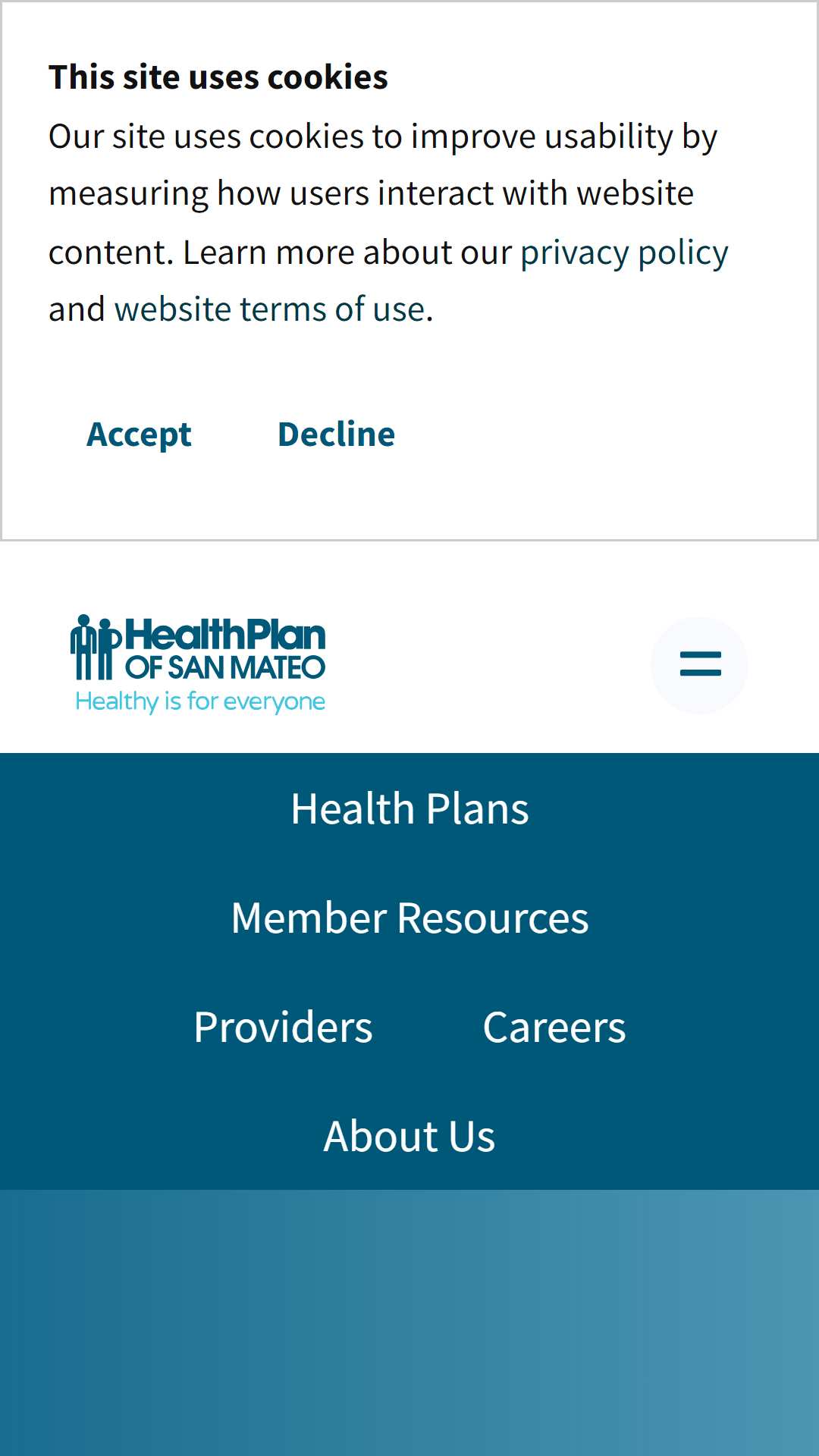819x1456 pixels.
Task: Visit the Careers page
Action: pyautogui.click(x=554, y=1028)
